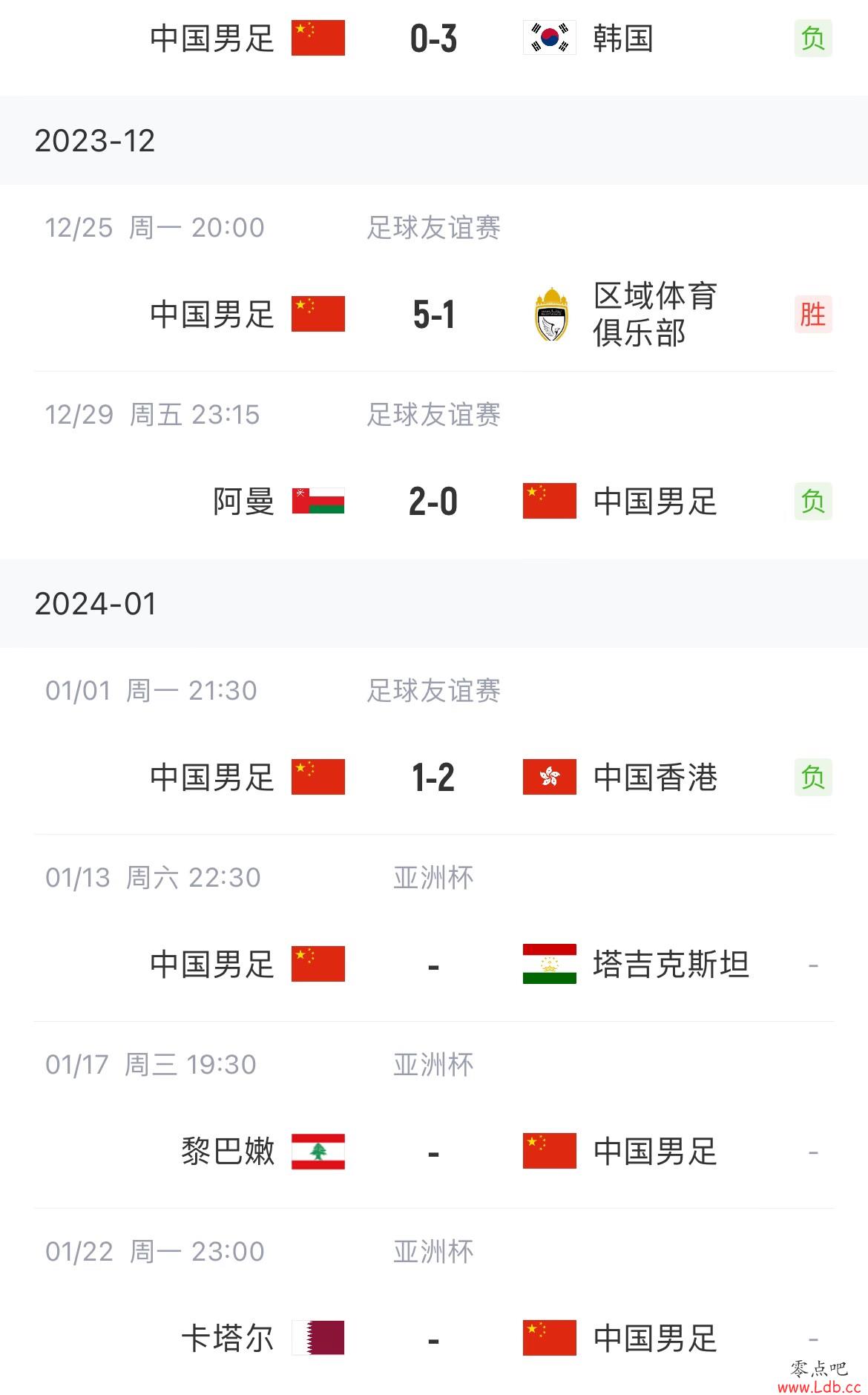The height and width of the screenshot is (1395, 868).
Task: Open the 12/25 friendly against 区域体育俱乐部
Action: coord(434,278)
